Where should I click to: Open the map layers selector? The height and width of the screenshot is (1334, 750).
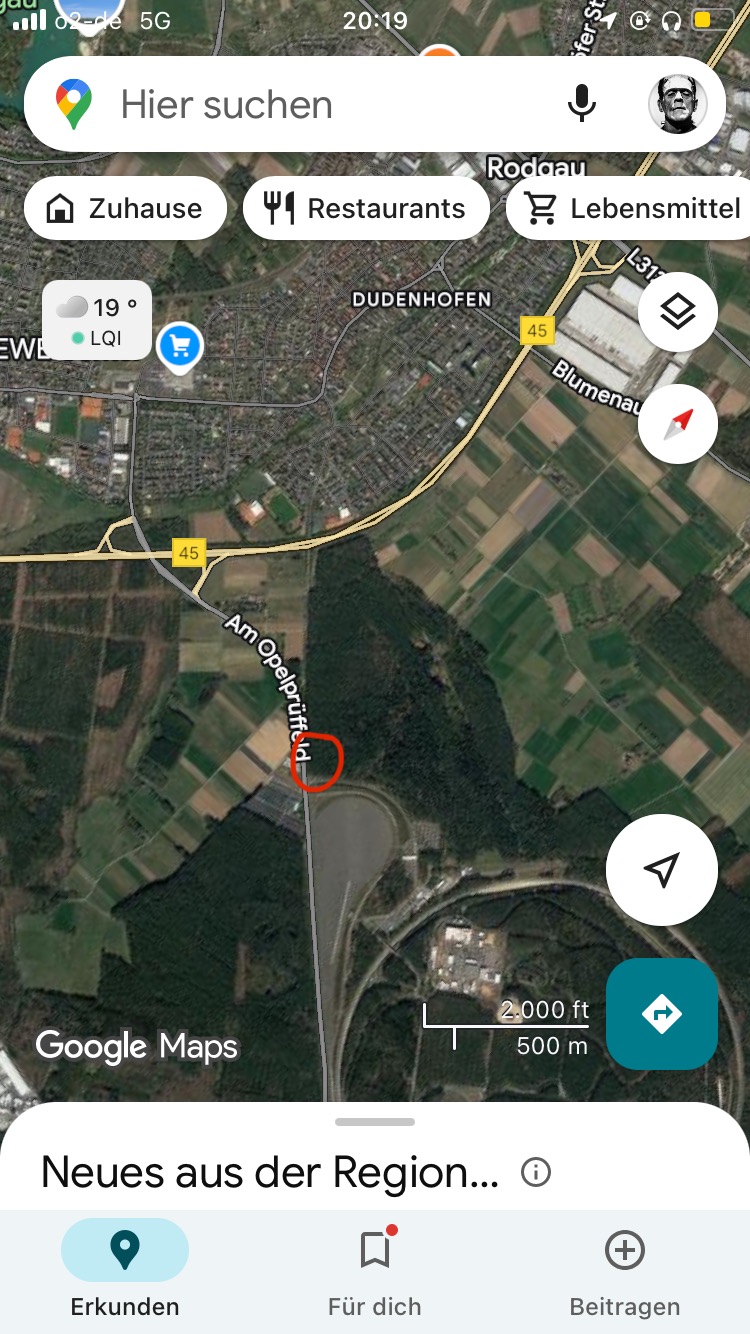click(677, 312)
